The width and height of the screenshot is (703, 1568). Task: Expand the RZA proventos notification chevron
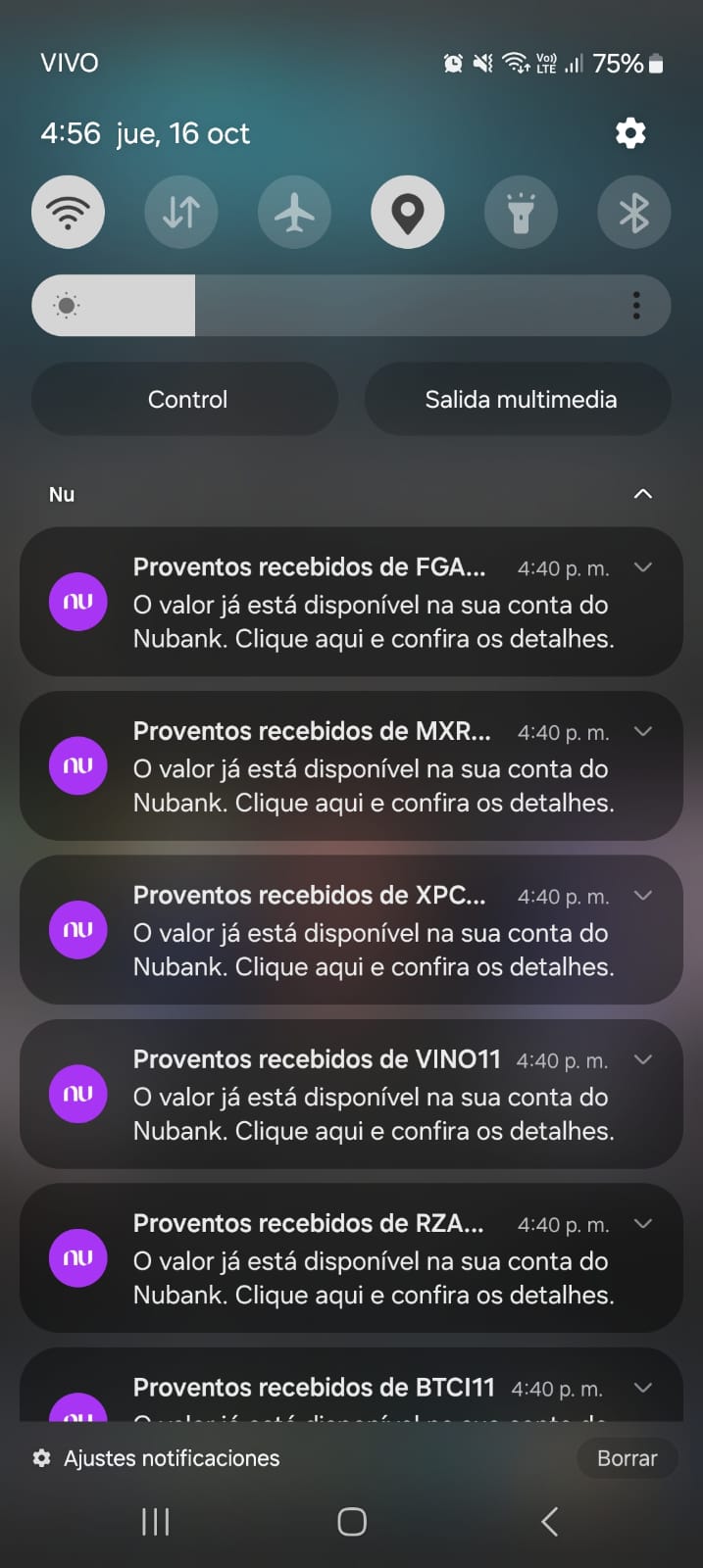643,1223
